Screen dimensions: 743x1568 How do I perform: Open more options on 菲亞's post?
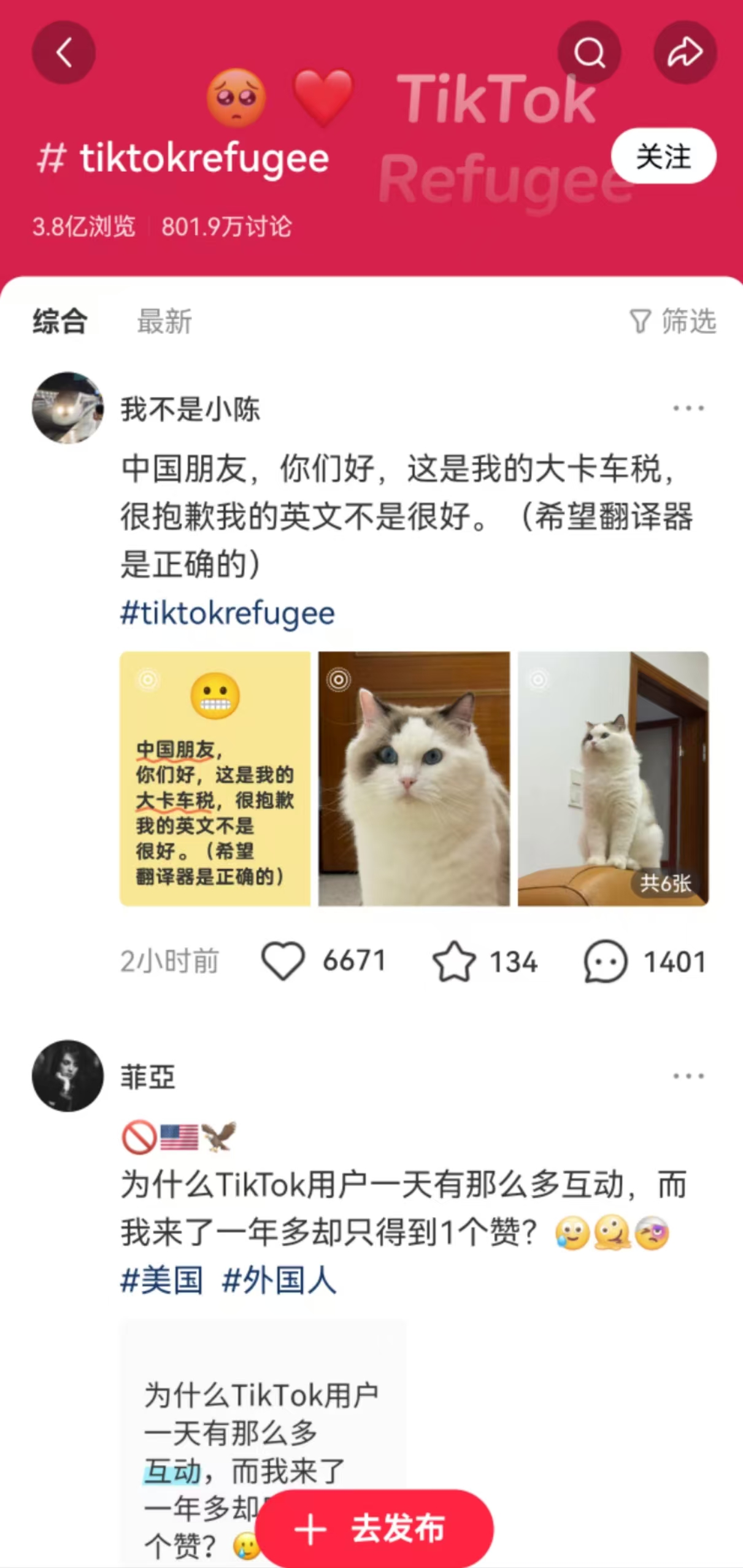coord(688,1076)
